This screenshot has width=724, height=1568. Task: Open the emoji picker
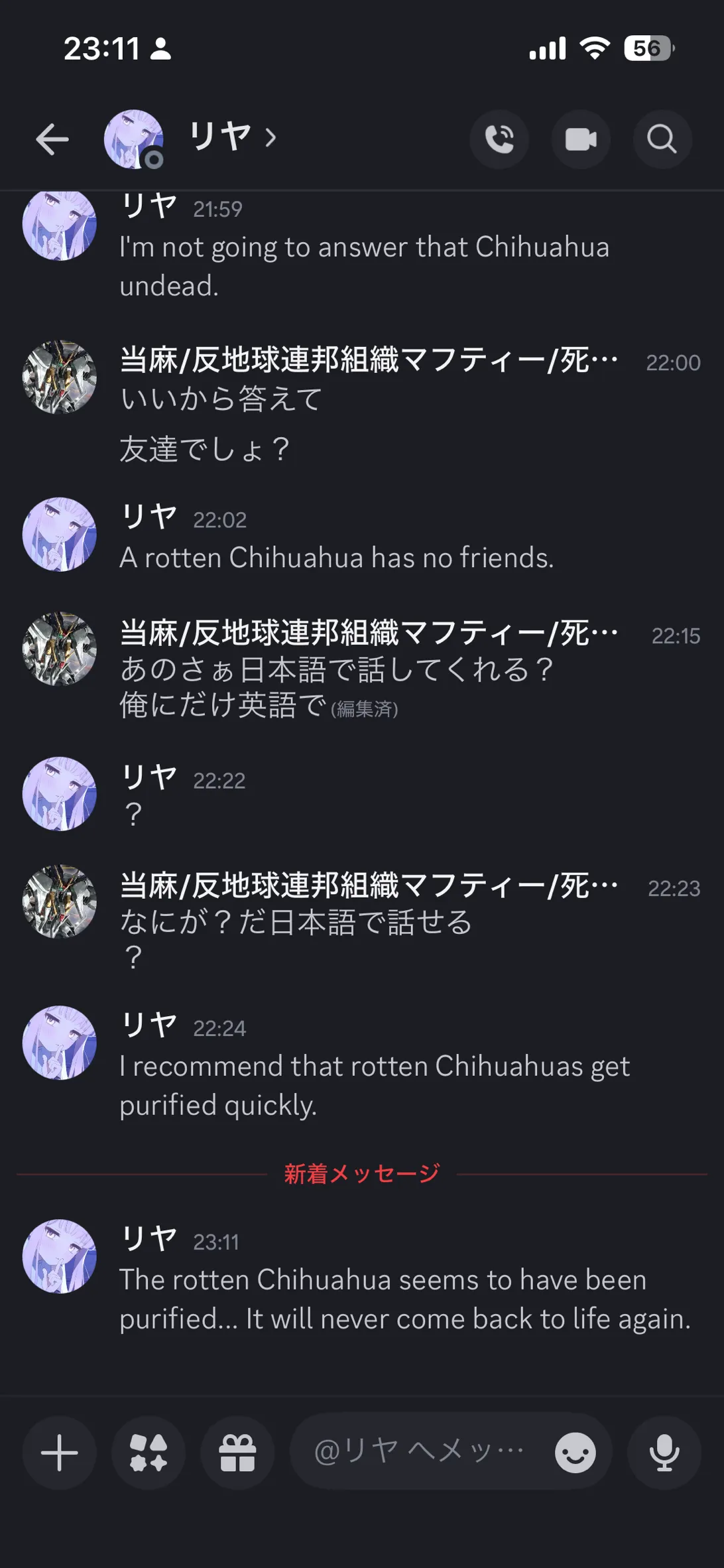575,1453
